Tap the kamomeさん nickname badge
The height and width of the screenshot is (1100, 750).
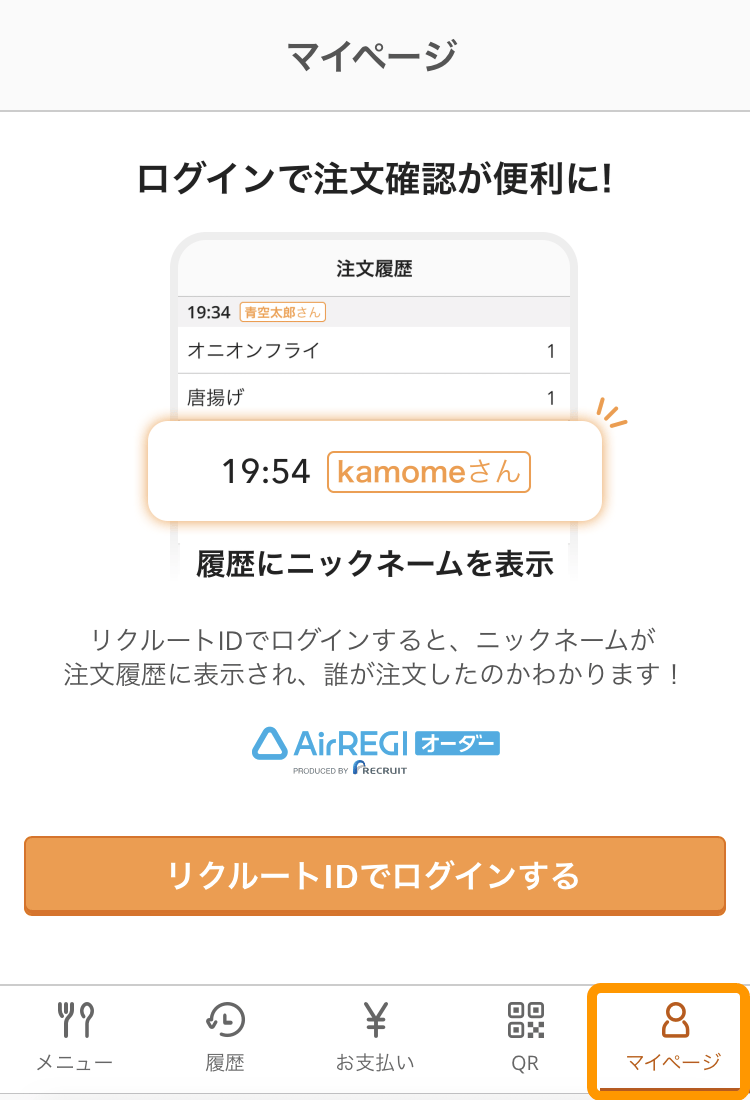[x=429, y=472]
